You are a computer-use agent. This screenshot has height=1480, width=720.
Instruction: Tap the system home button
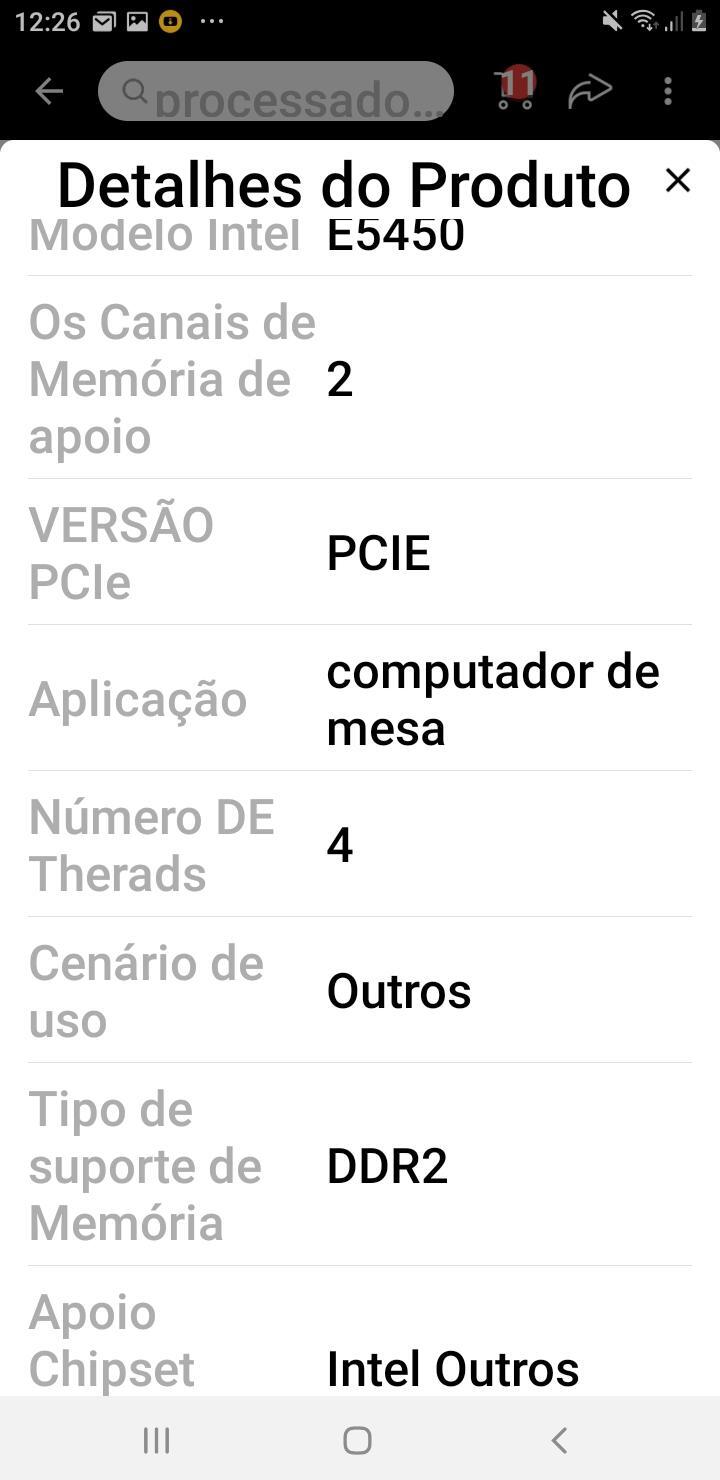coord(357,1440)
